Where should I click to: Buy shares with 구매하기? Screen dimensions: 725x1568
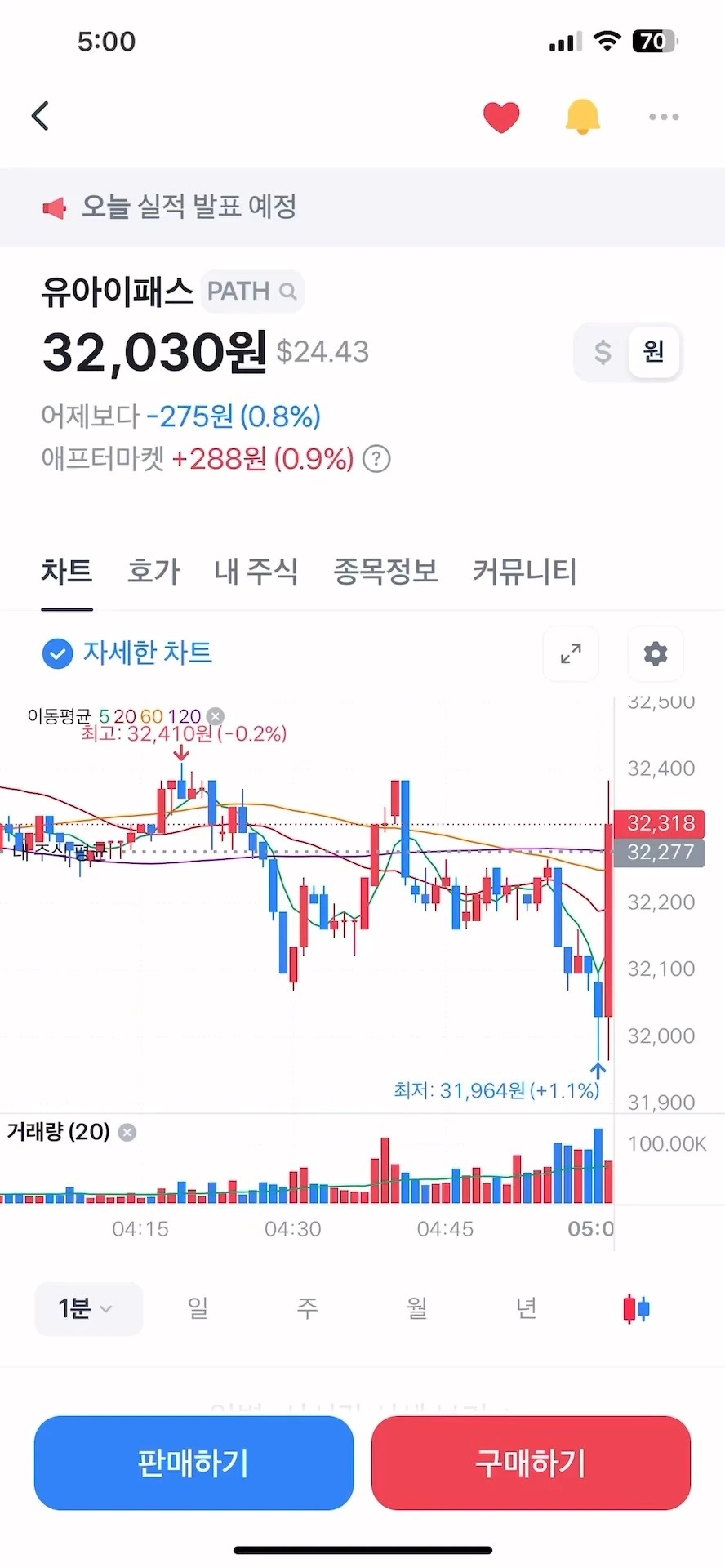tap(531, 1463)
